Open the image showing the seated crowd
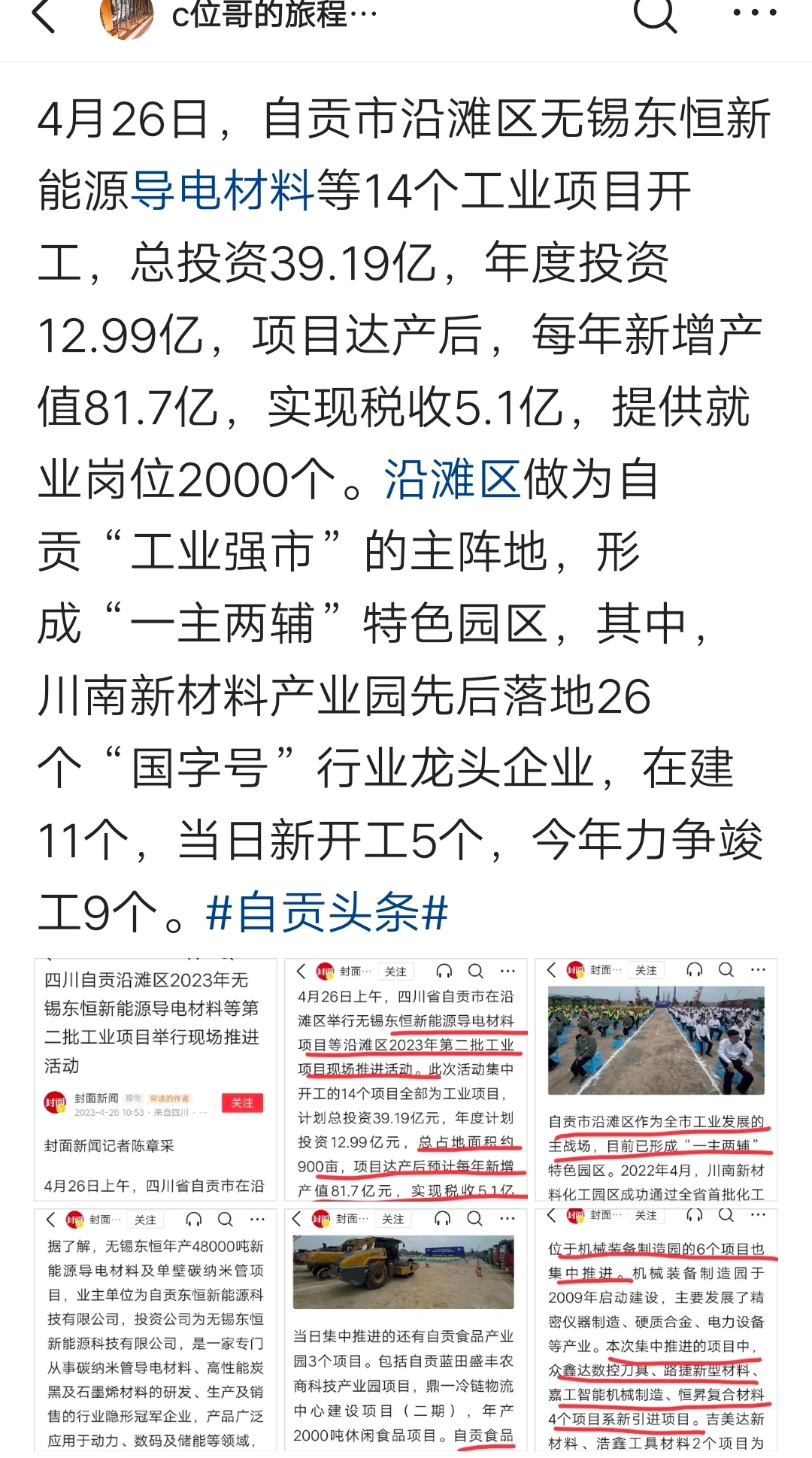Screen dimensions: 812x1458 tap(656, 1079)
